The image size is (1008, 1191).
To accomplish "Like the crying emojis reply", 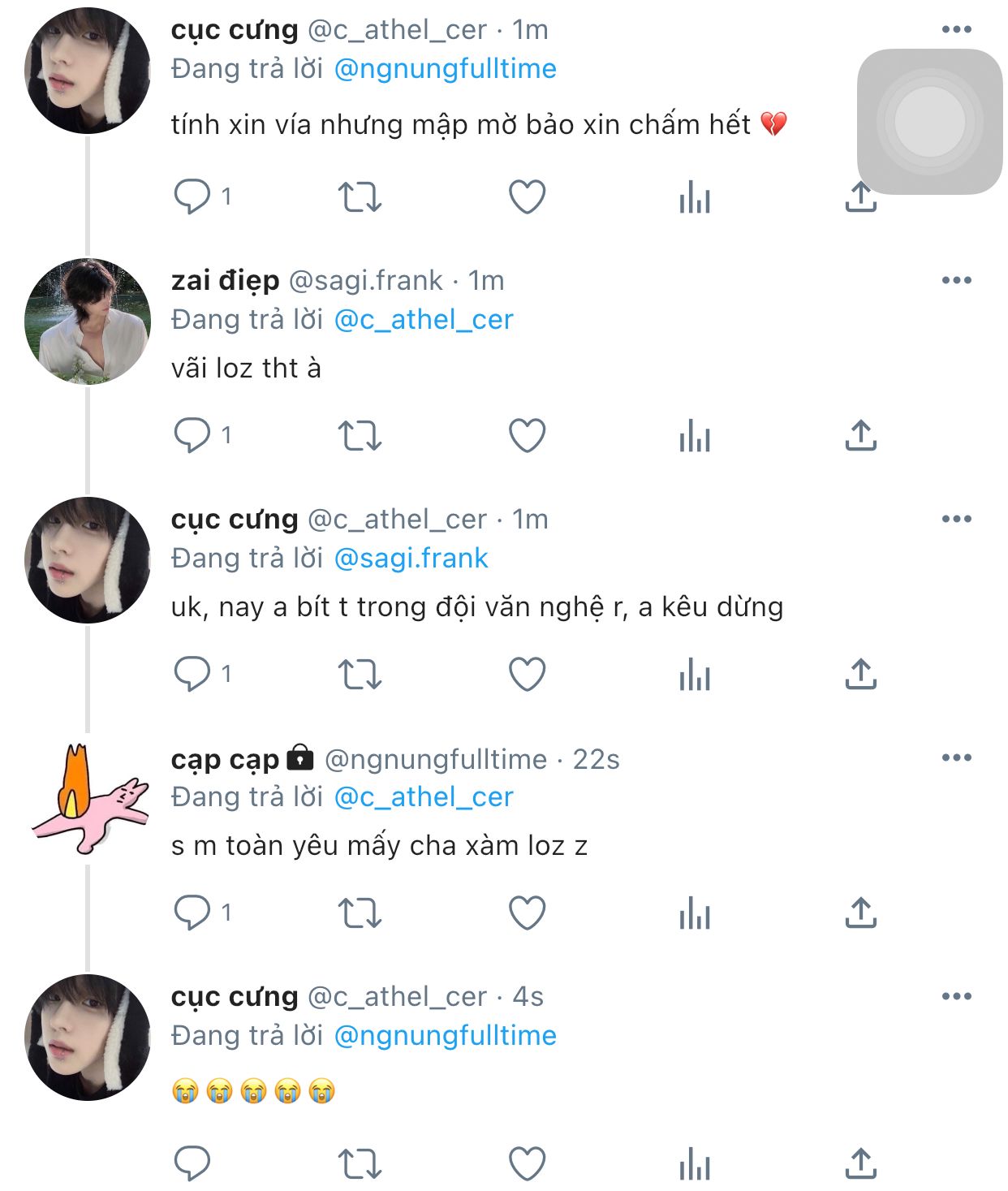I will [x=527, y=1164].
